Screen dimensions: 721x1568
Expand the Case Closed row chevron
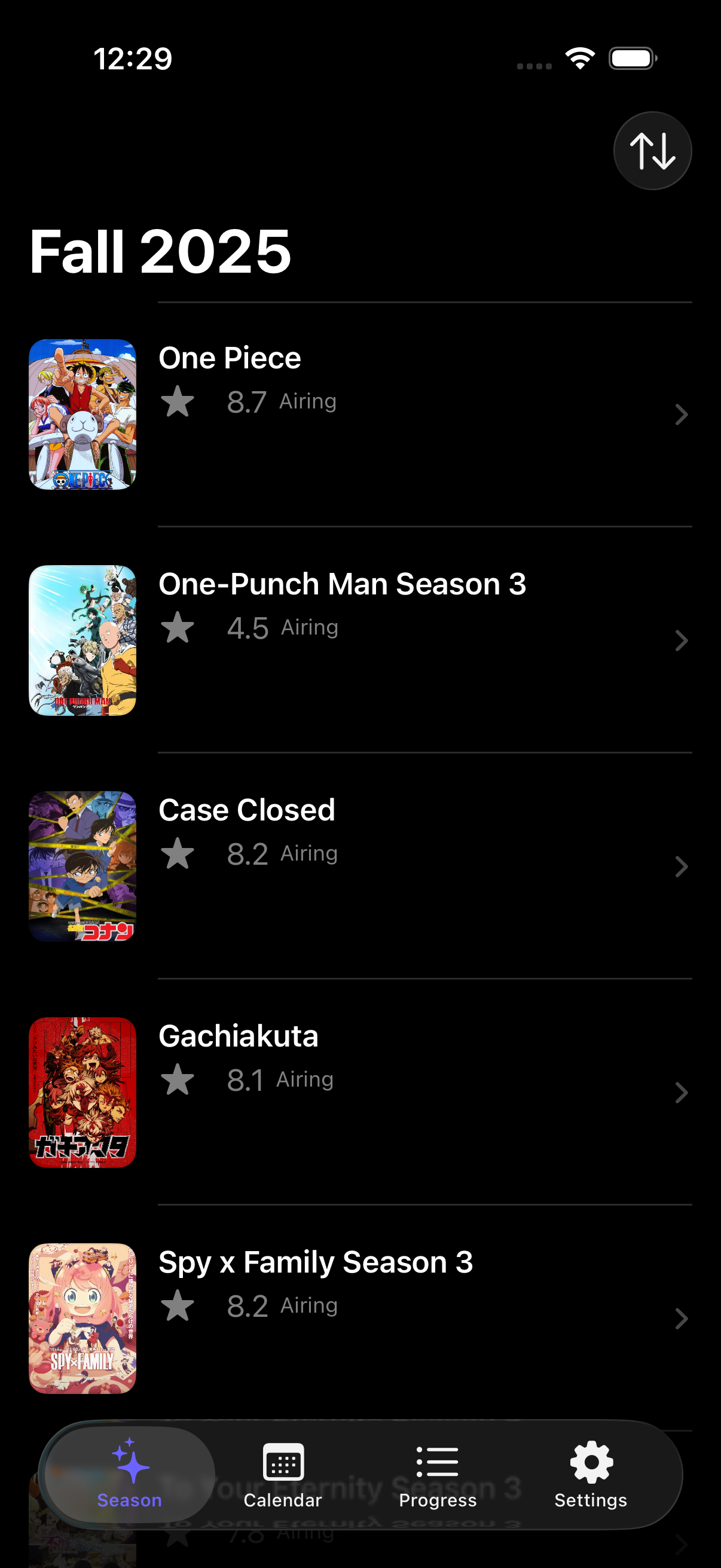(682, 866)
